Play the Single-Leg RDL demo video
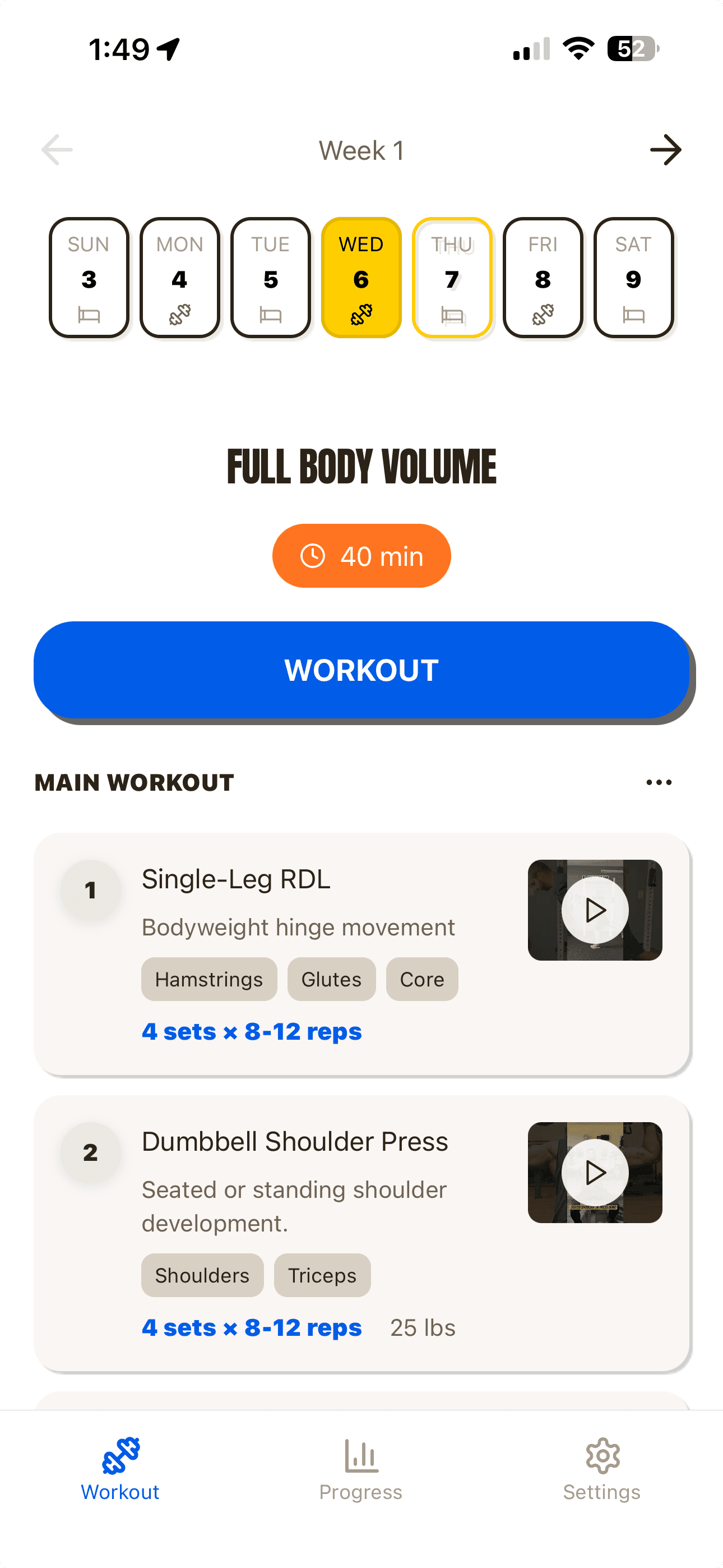This screenshot has height=1568, width=723. tap(595, 910)
